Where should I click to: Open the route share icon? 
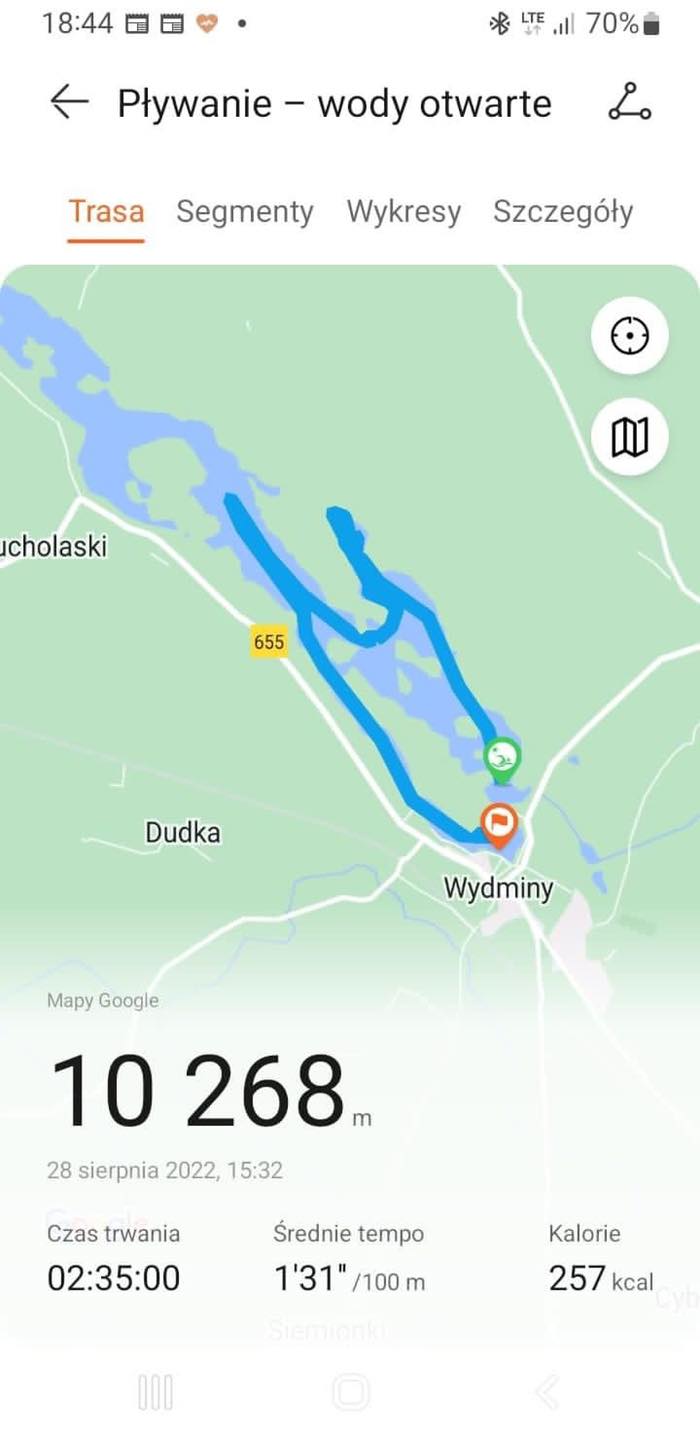click(629, 102)
